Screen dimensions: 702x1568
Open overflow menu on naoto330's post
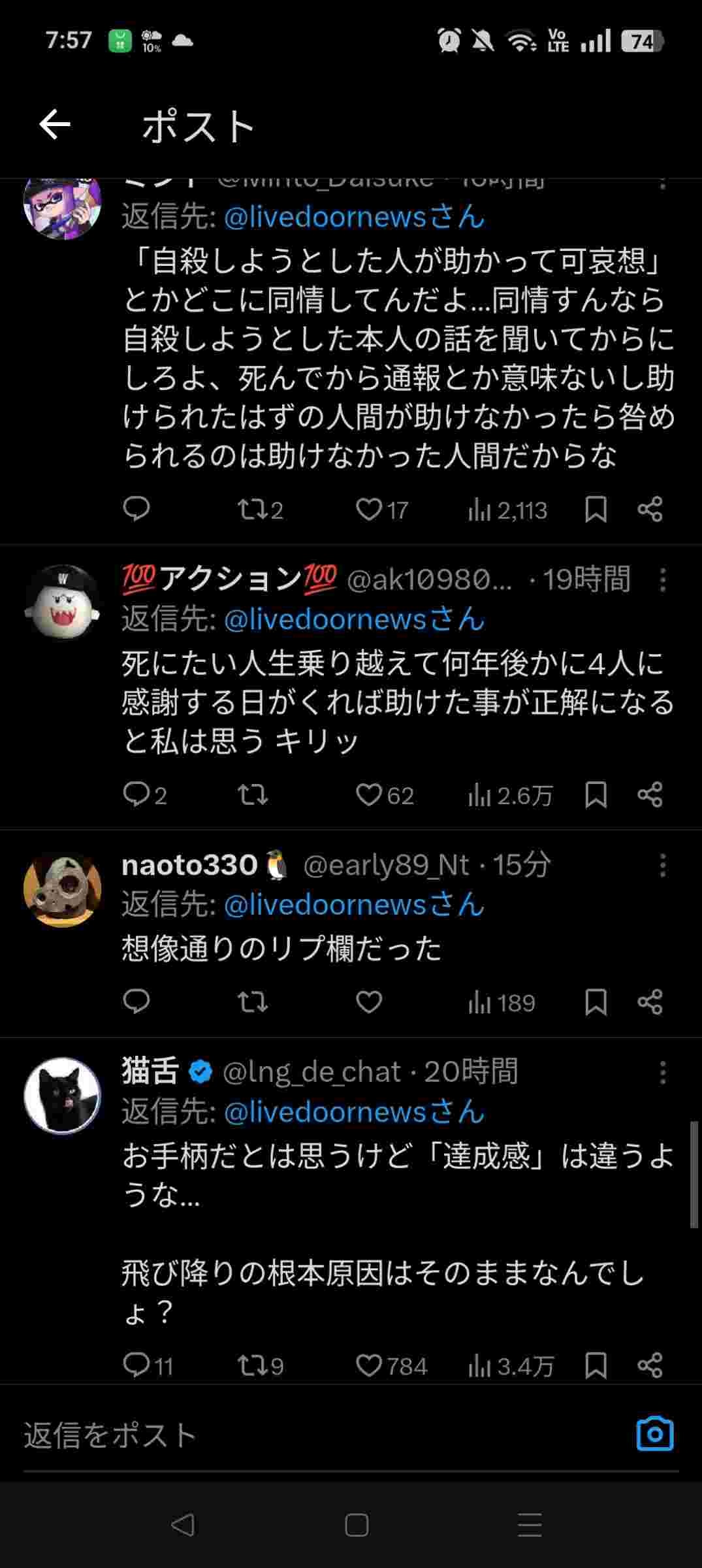[x=662, y=866]
